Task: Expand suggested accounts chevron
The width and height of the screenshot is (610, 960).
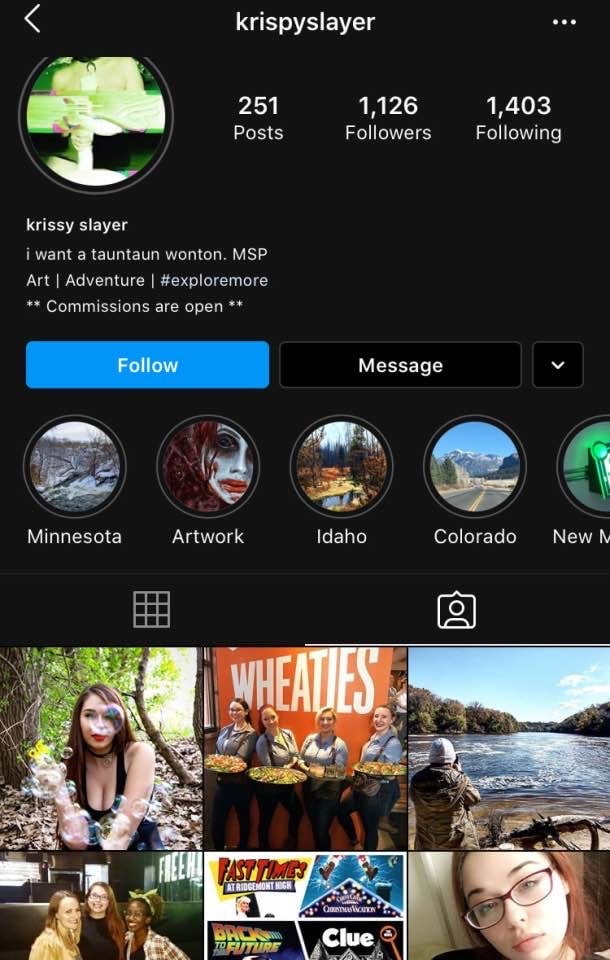Action: coord(558,365)
